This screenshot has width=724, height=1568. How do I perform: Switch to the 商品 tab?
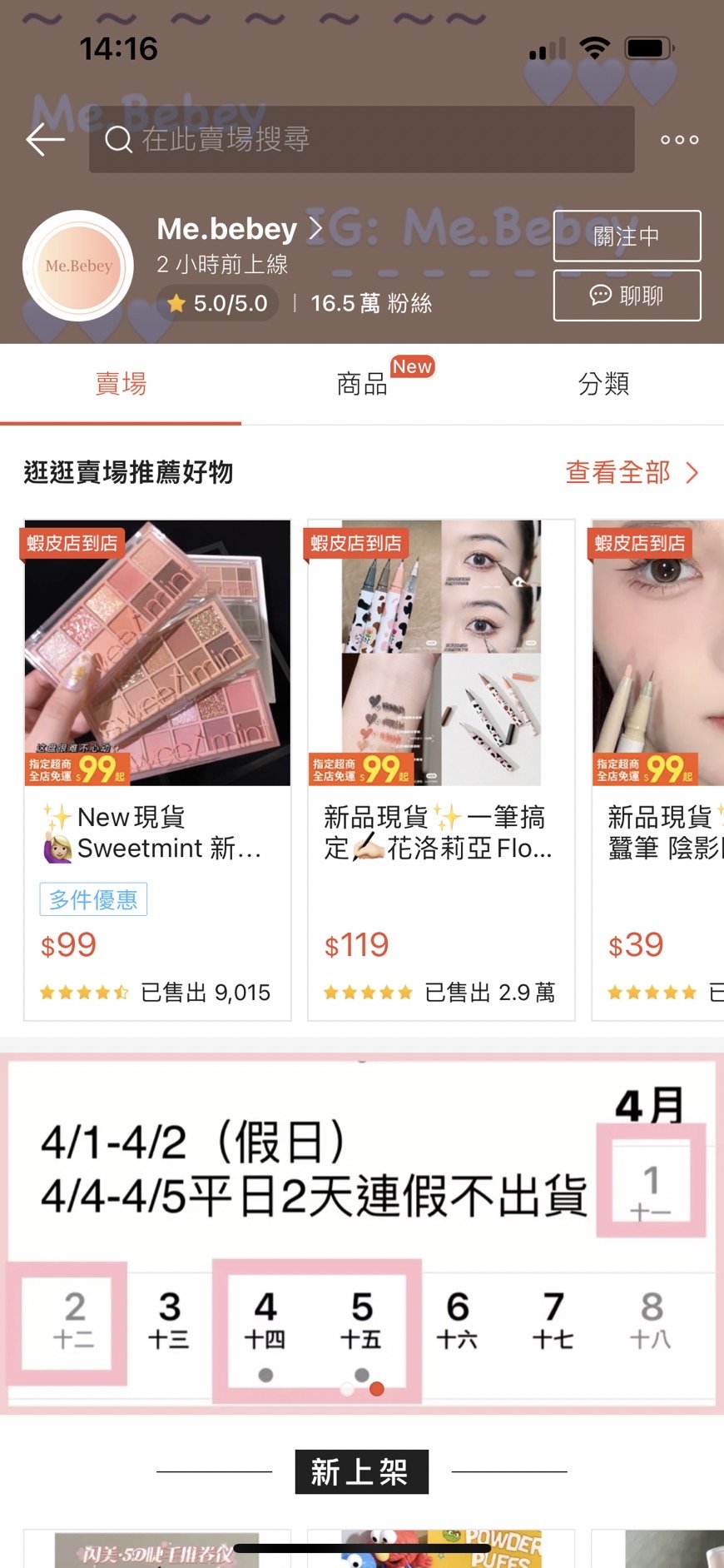click(x=362, y=383)
